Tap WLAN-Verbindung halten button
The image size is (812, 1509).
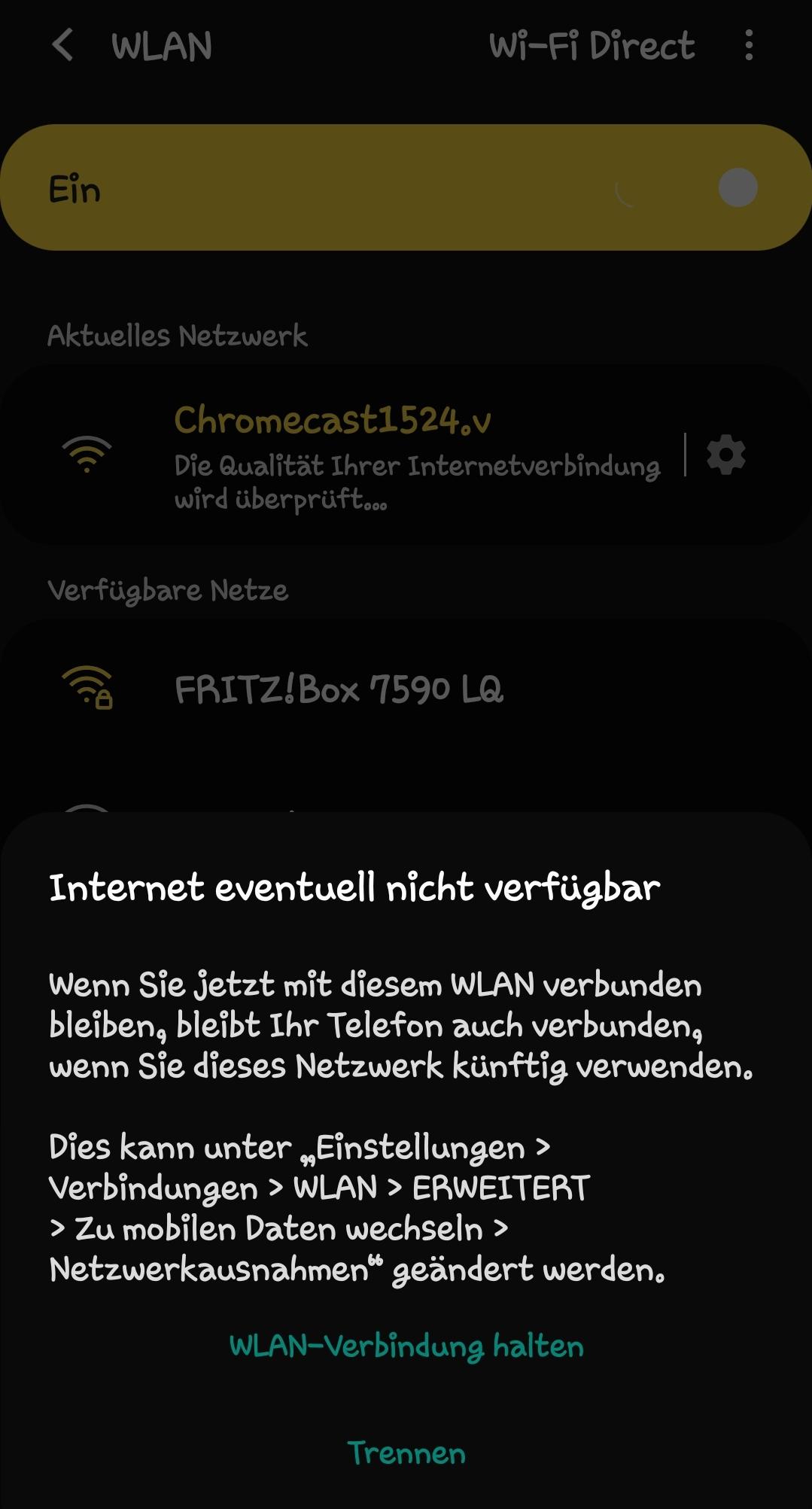pyautogui.click(x=406, y=1346)
